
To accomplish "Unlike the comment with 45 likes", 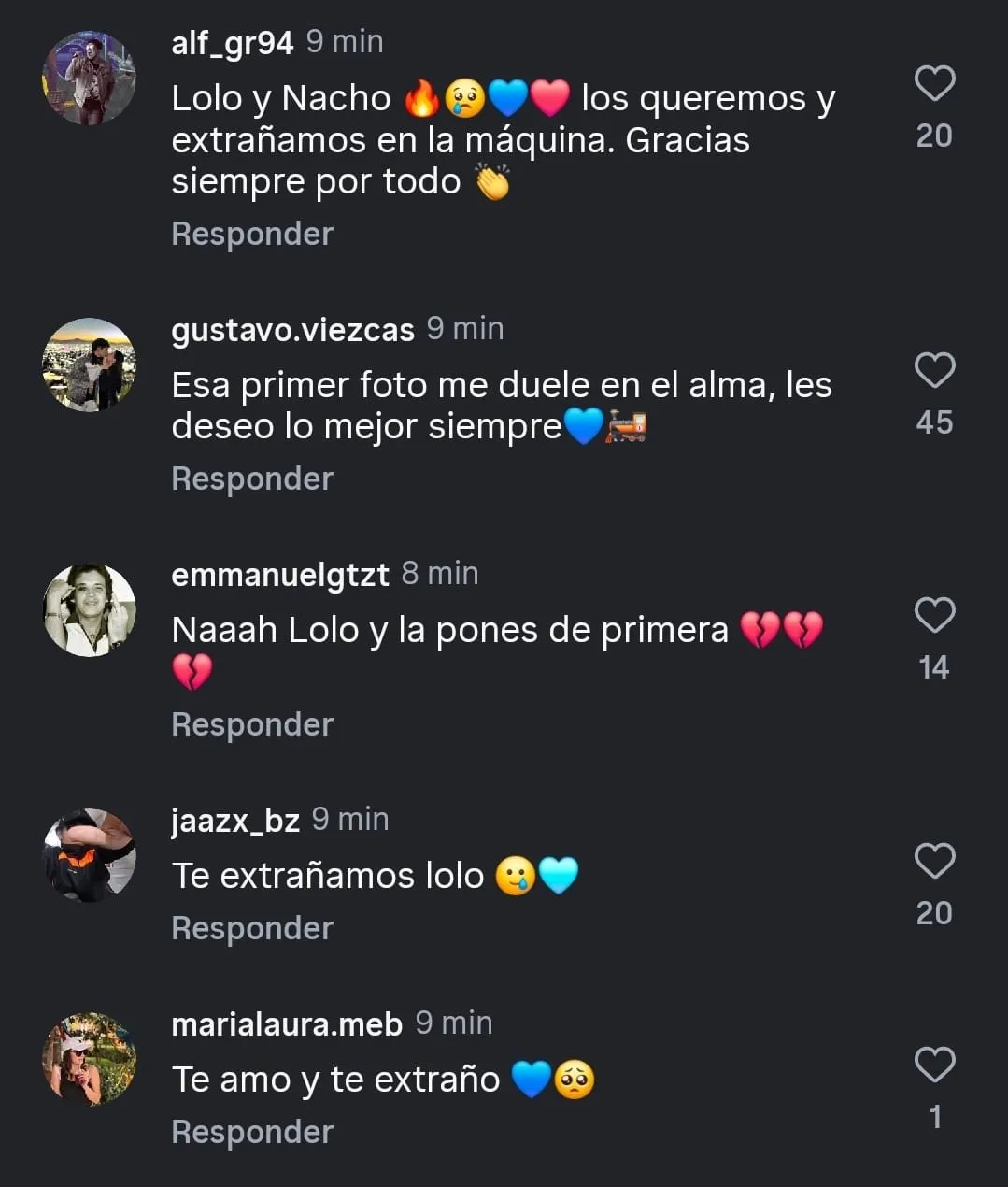I will pyautogui.click(x=933, y=370).
